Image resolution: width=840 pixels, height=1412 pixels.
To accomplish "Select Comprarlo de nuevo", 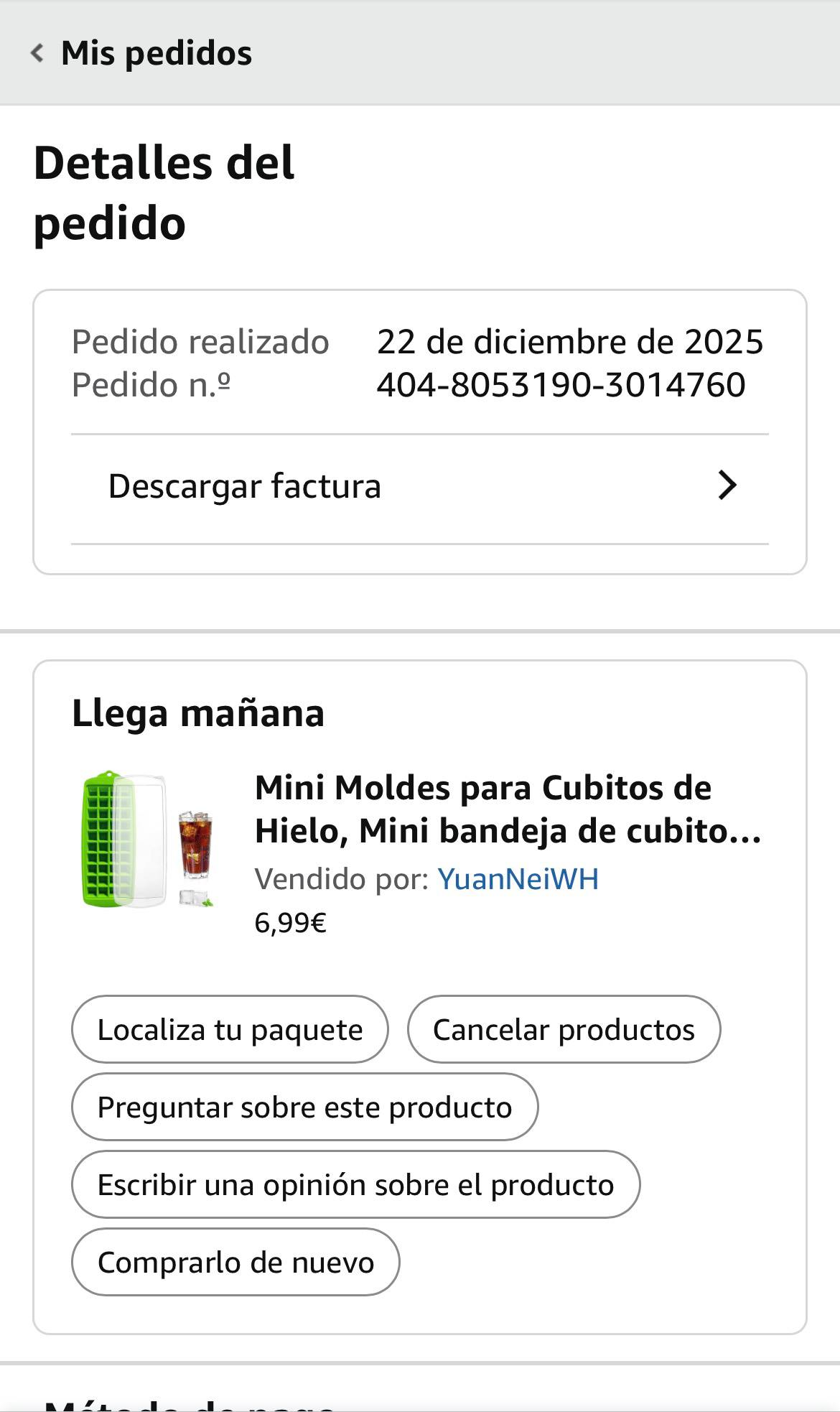I will pyautogui.click(x=235, y=1262).
